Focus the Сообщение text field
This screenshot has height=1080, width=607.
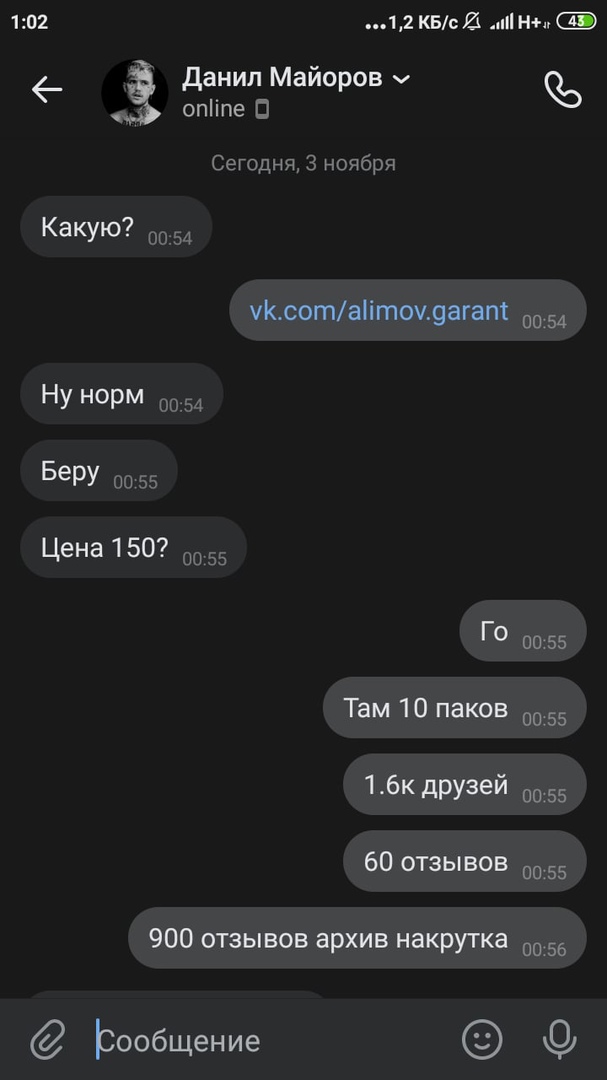[x=270, y=1041]
